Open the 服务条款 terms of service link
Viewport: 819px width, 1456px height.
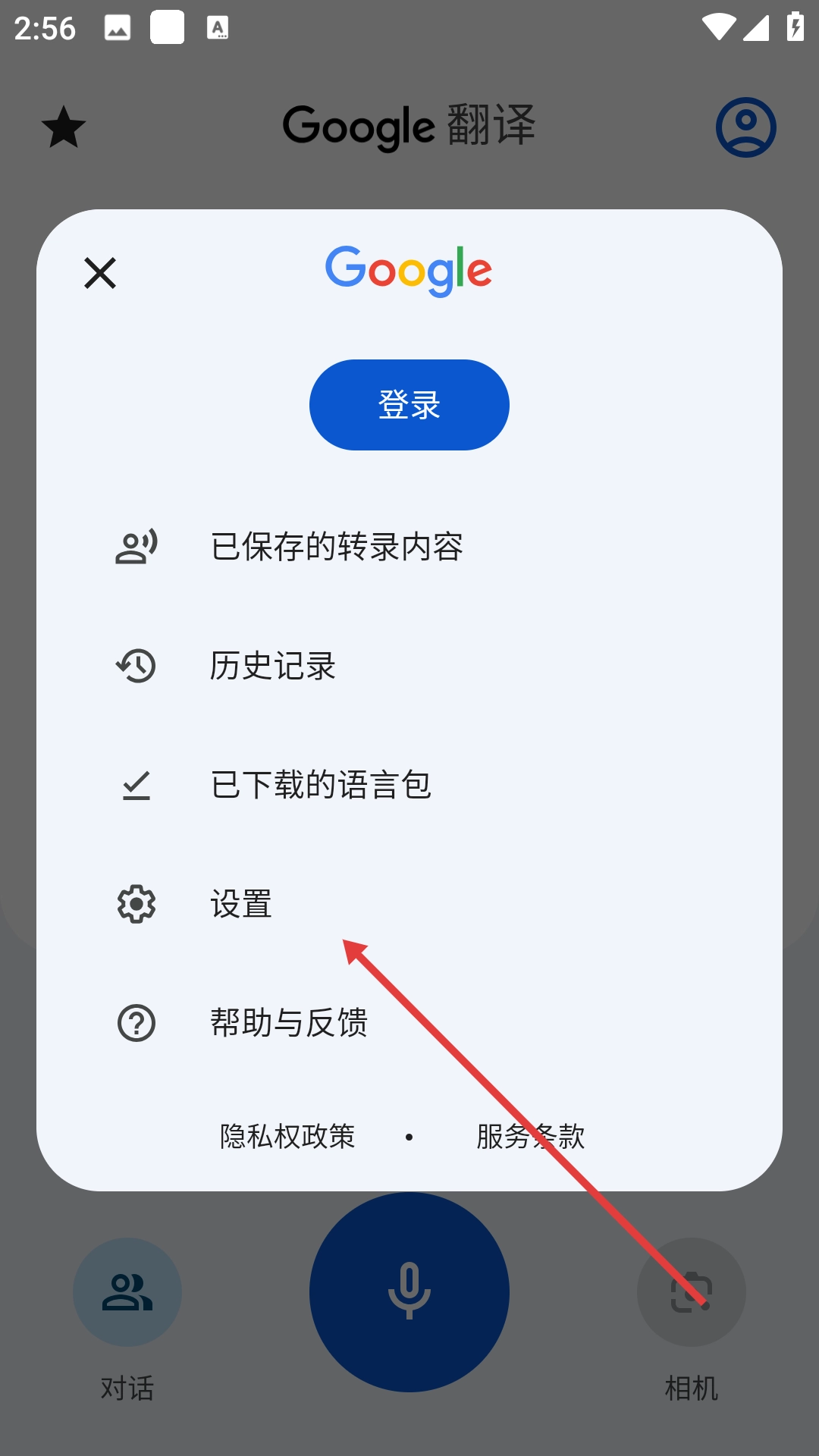(530, 1136)
